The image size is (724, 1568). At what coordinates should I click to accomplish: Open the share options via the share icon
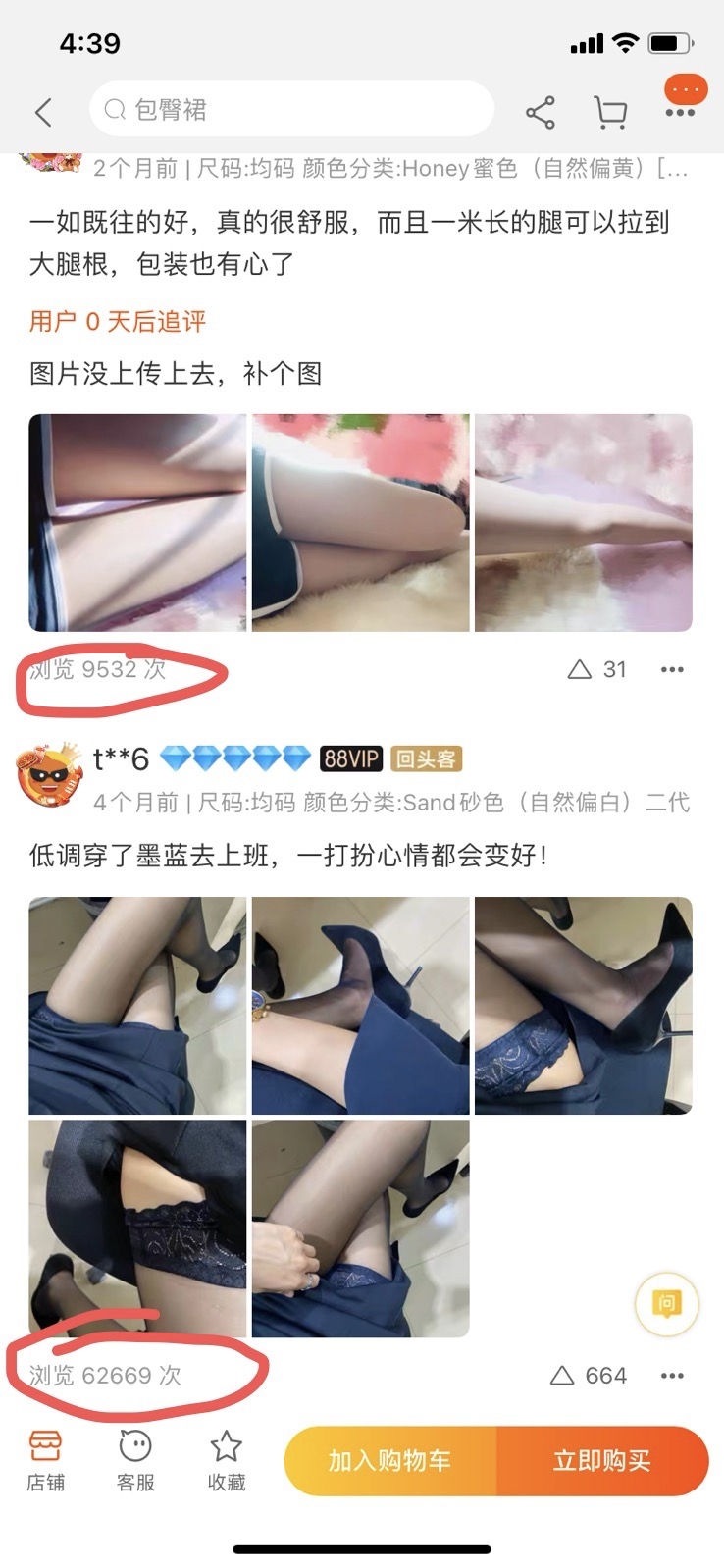click(x=539, y=113)
